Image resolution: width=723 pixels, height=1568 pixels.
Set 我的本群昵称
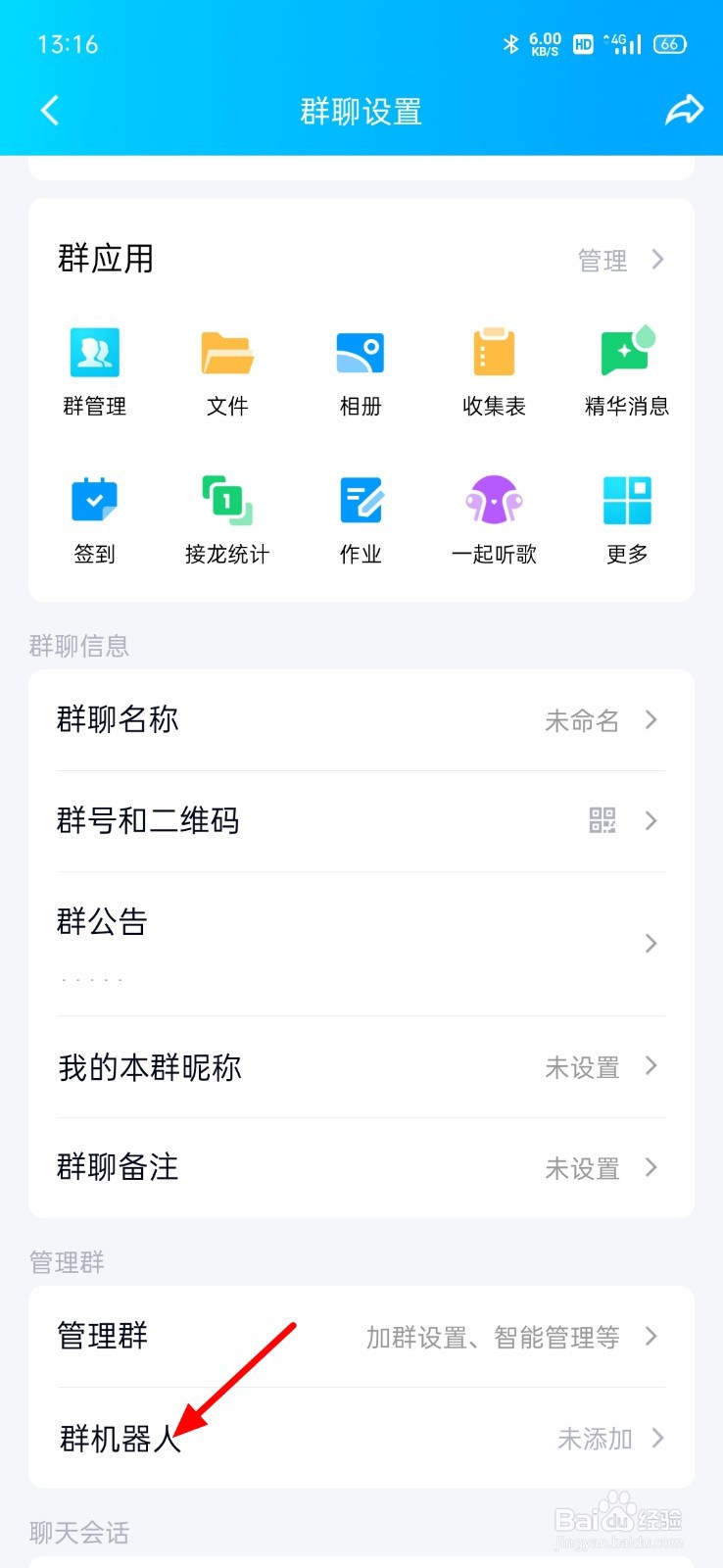point(361,1067)
